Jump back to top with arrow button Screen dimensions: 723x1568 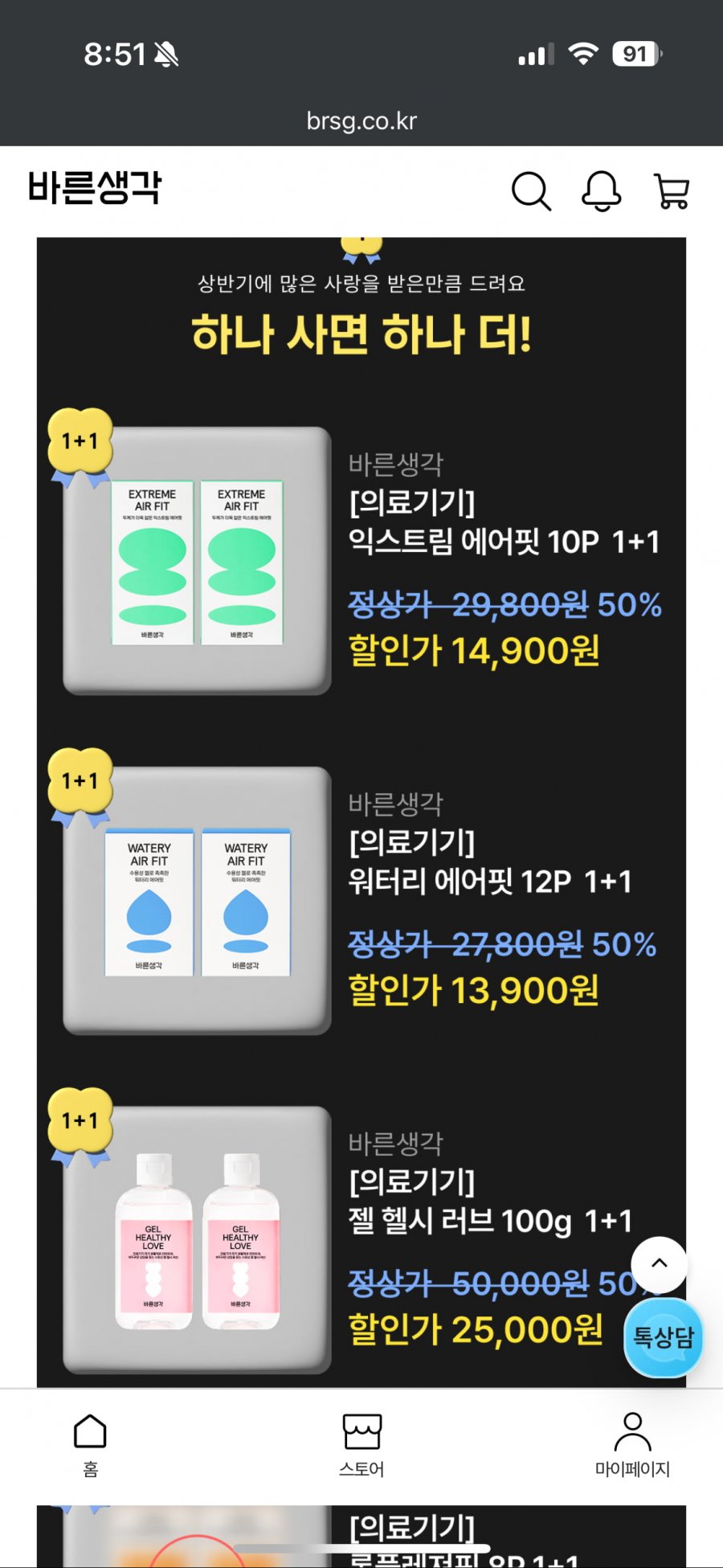point(659,1264)
